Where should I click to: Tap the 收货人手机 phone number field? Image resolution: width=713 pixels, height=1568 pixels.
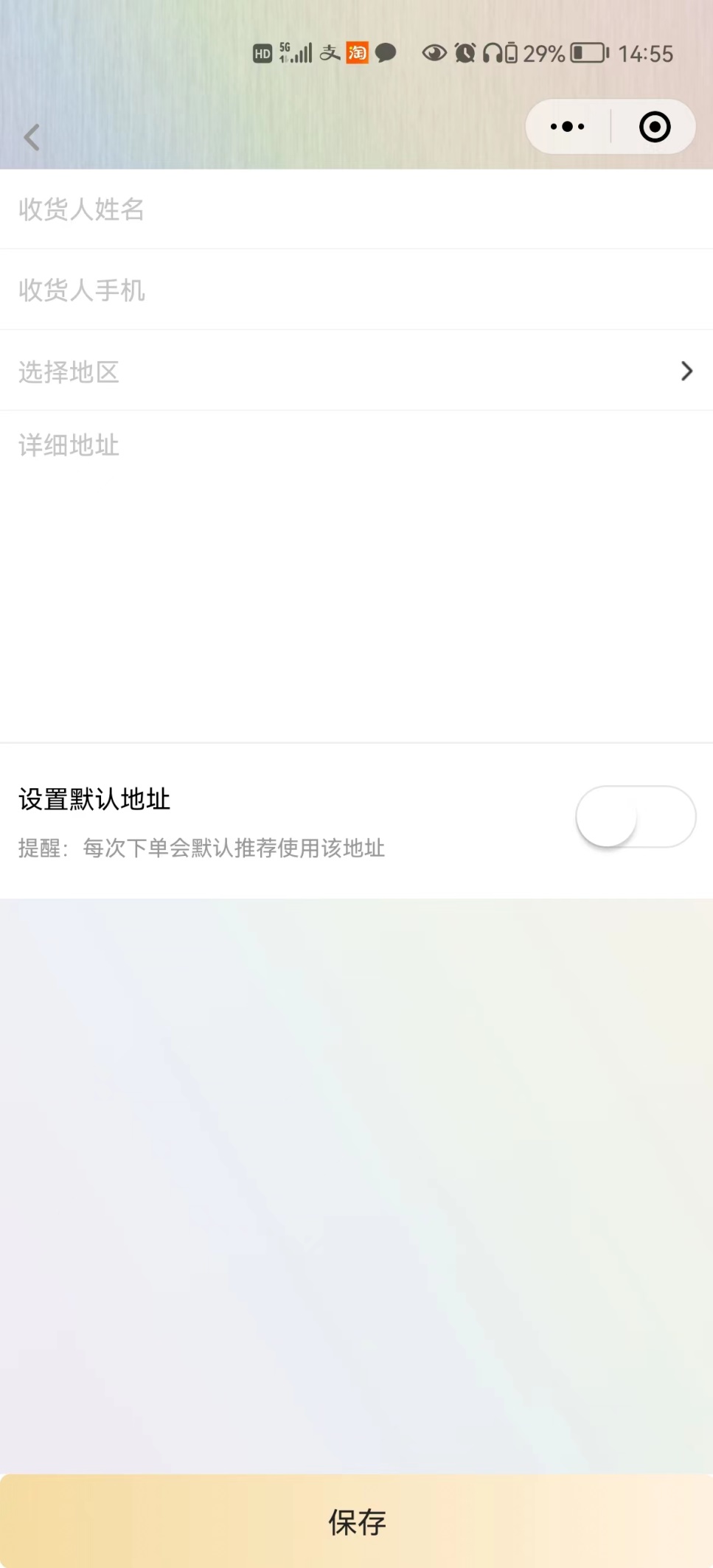tap(356, 290)
